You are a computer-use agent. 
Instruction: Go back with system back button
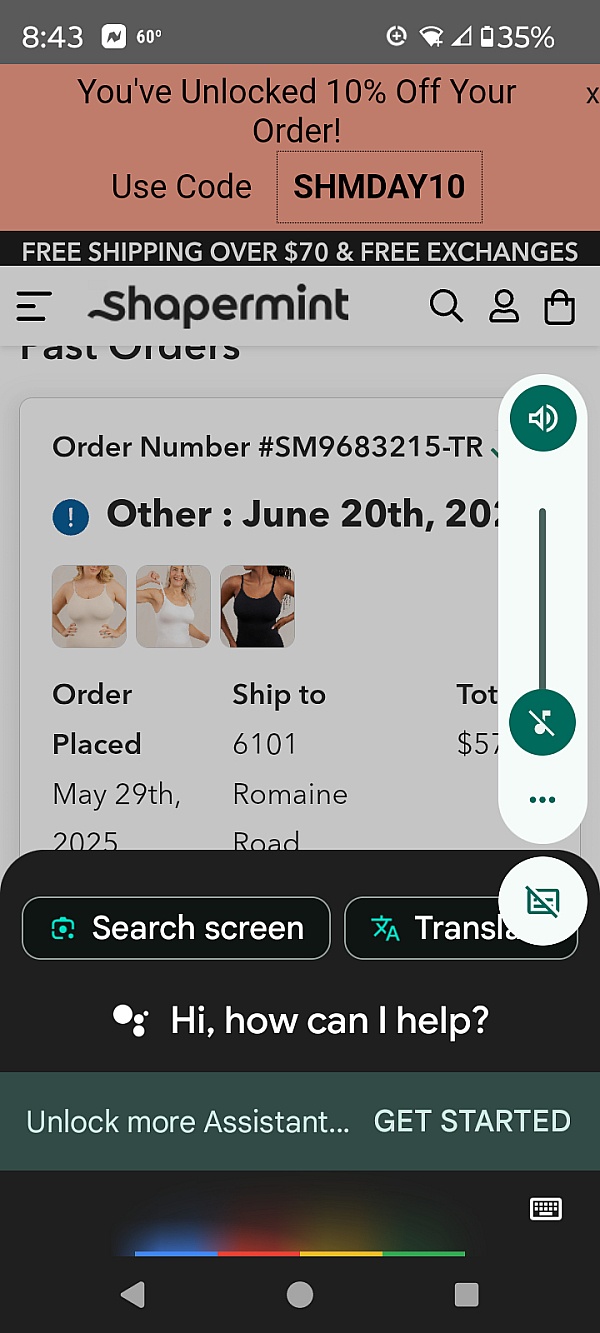(x=132, y=1295)
